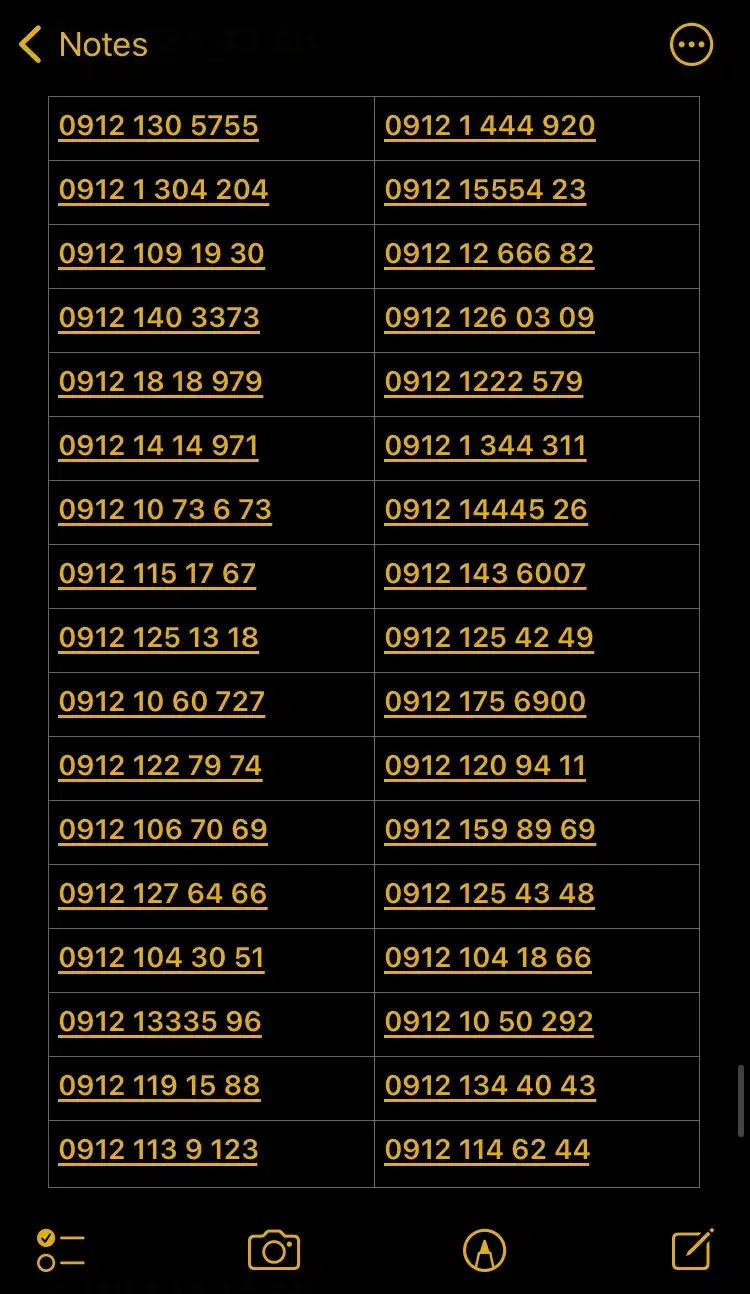Tap phone number 0912 130 5755

click(159, 126)
